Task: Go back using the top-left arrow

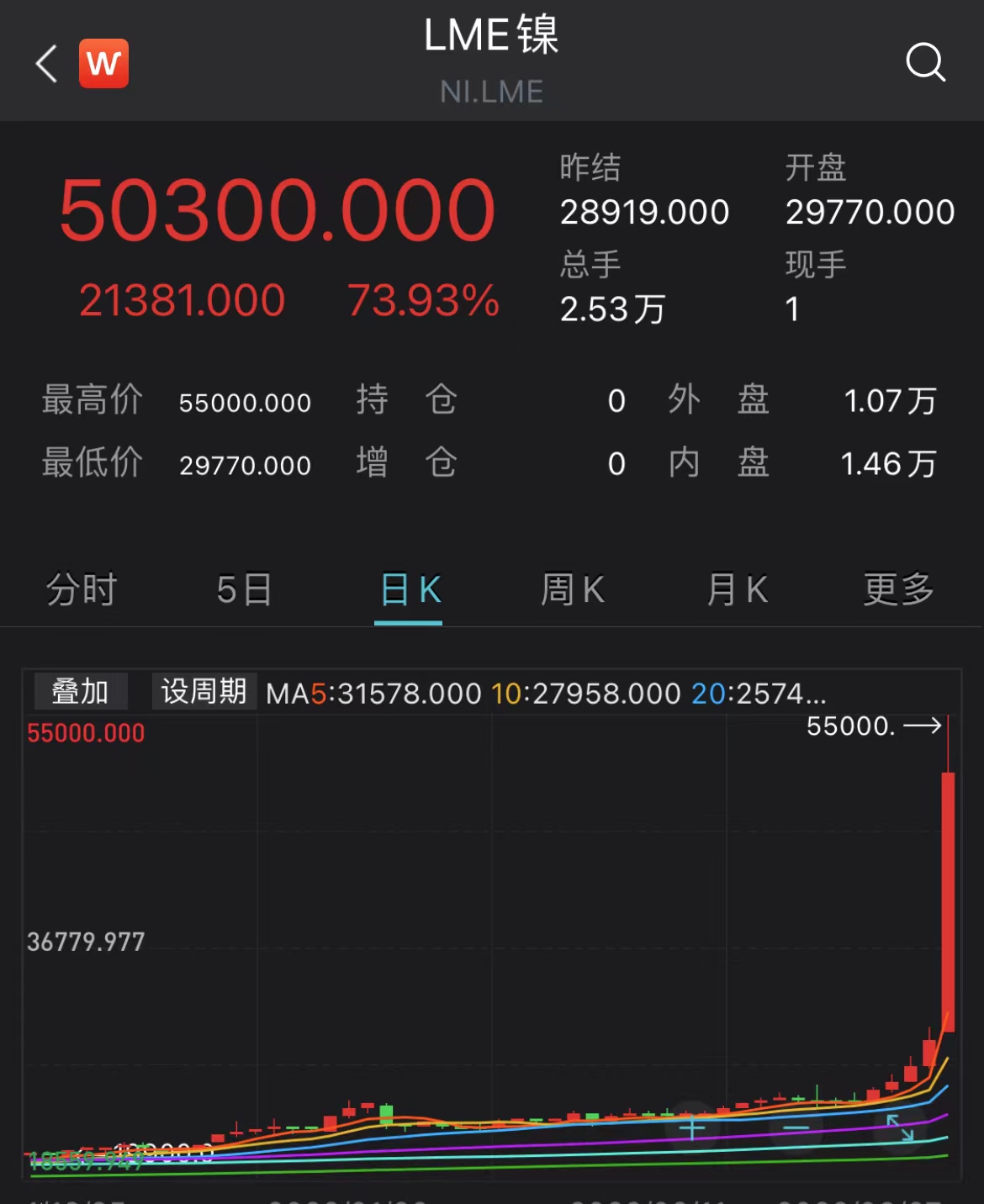Action: pyautogui.click(x=47, y=64)
